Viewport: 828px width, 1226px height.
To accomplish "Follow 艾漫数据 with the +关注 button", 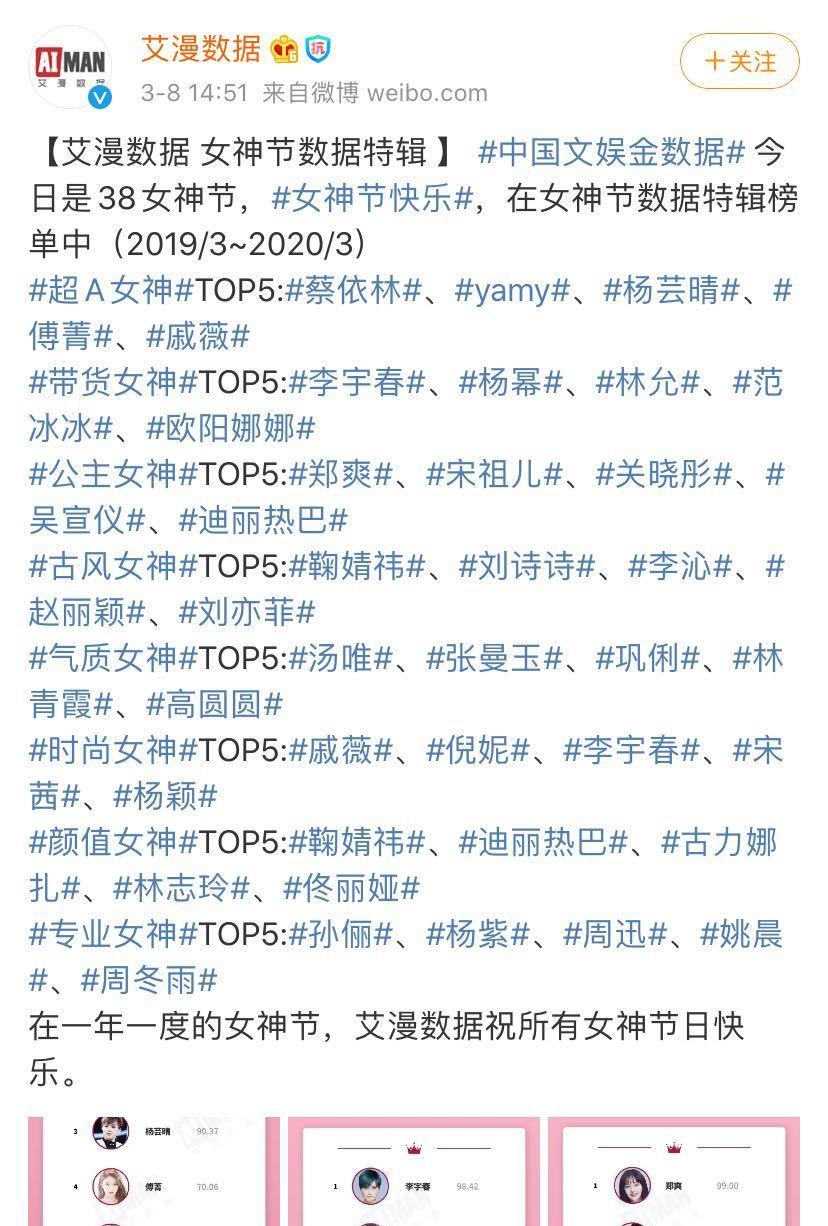I will pos(739,61).
